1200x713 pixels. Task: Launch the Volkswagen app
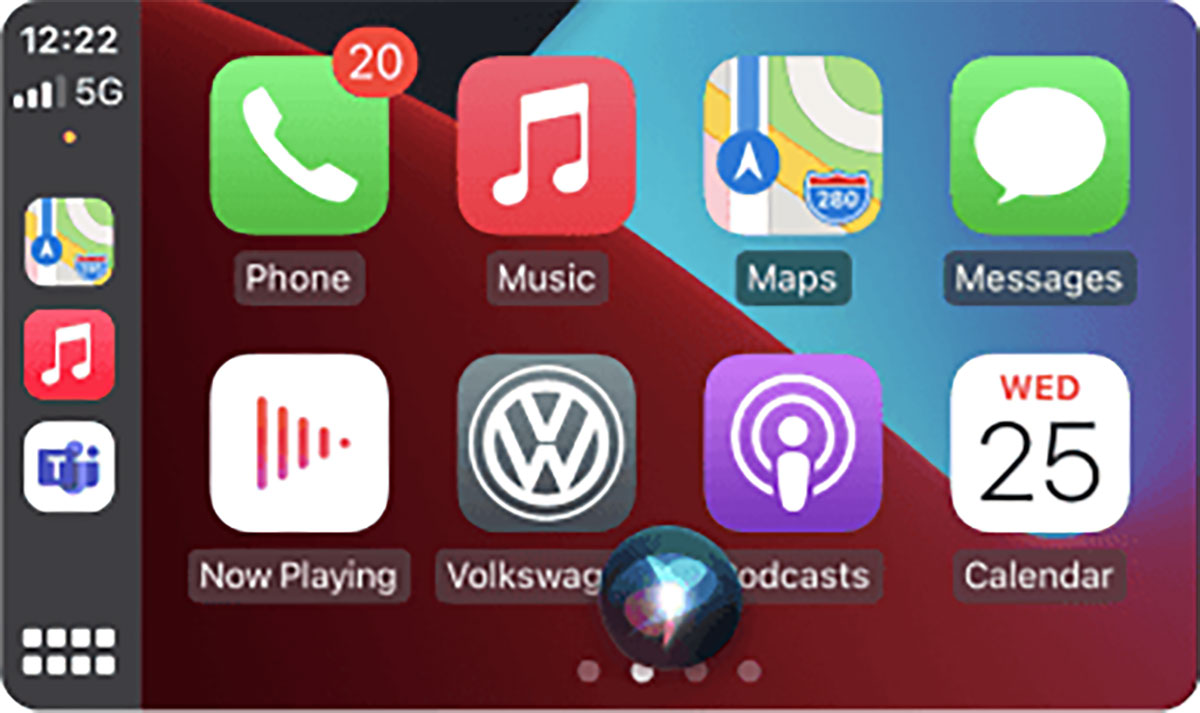point(546,443)
